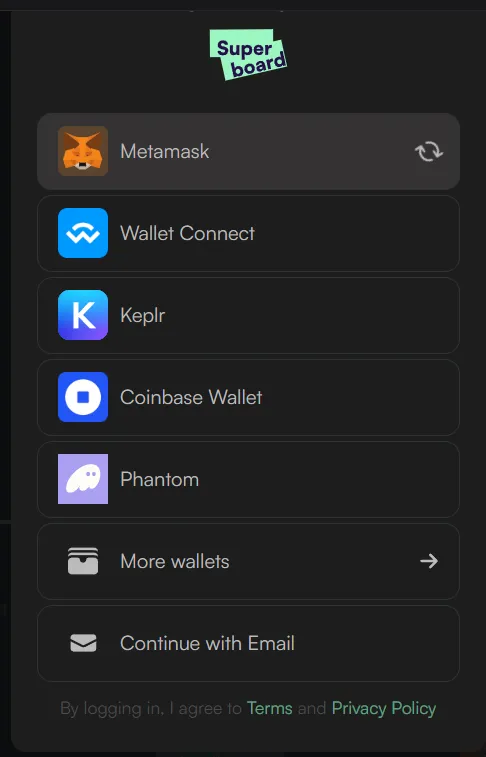The height and width of the screenshot is (757, 486).
Task: Pick the Phantom wallet option
Action: click(248, 479)
